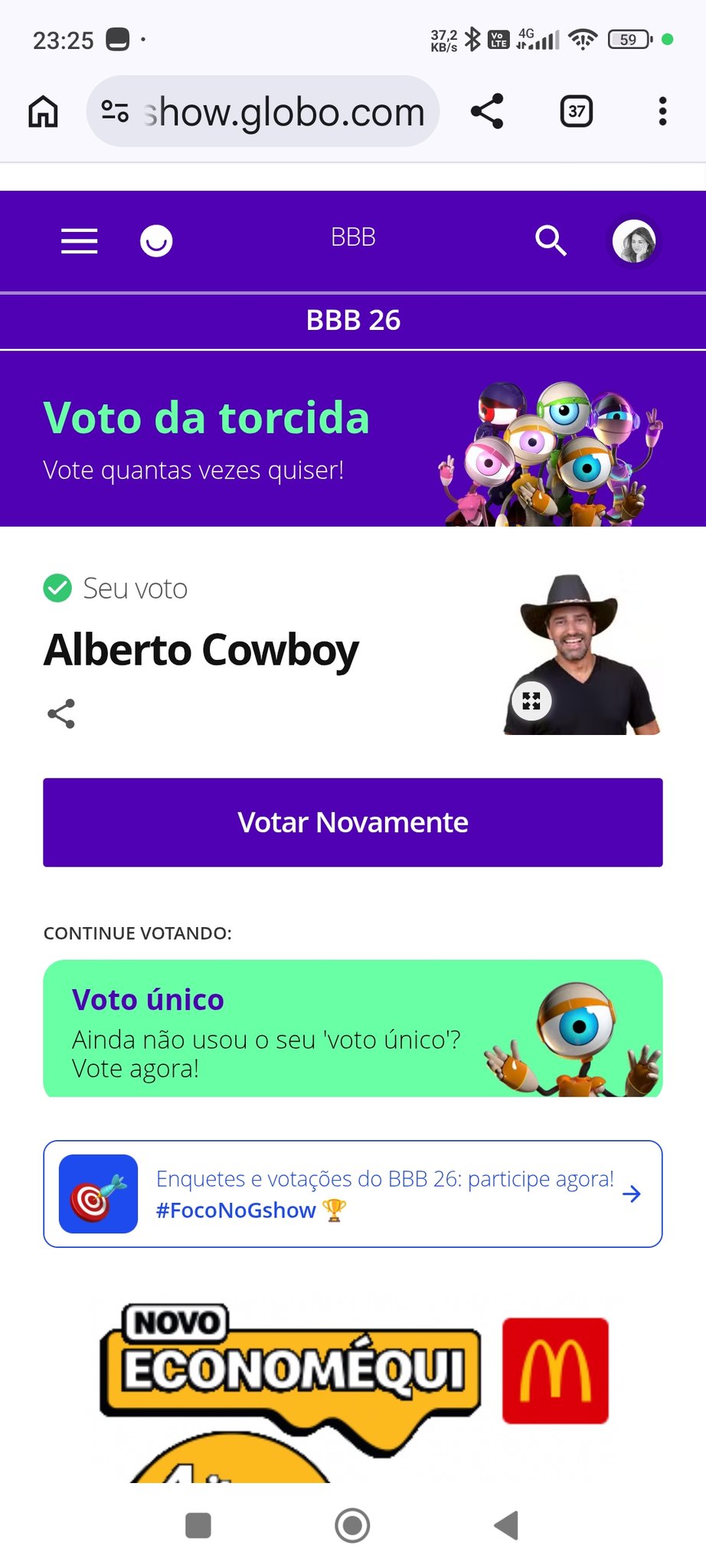Tap the gshow.globo.com address bar
This screenshot has width=706, height=1568.
283,112
